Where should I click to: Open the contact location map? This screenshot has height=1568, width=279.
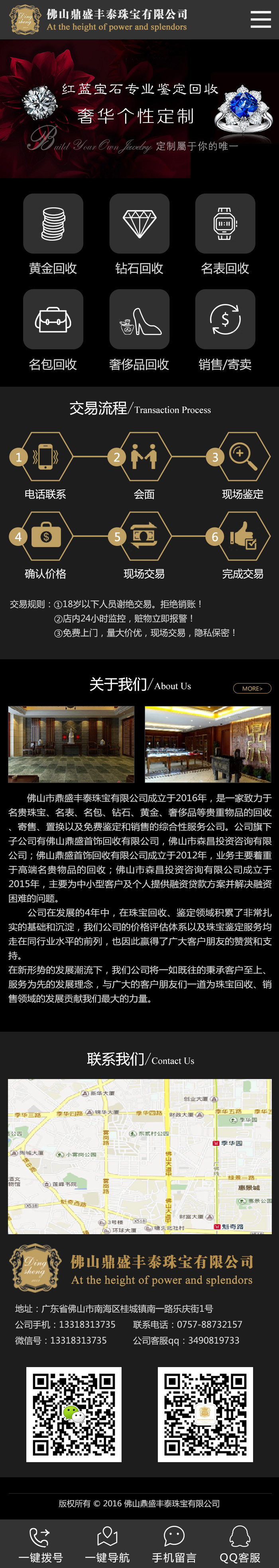[139, 1156]
